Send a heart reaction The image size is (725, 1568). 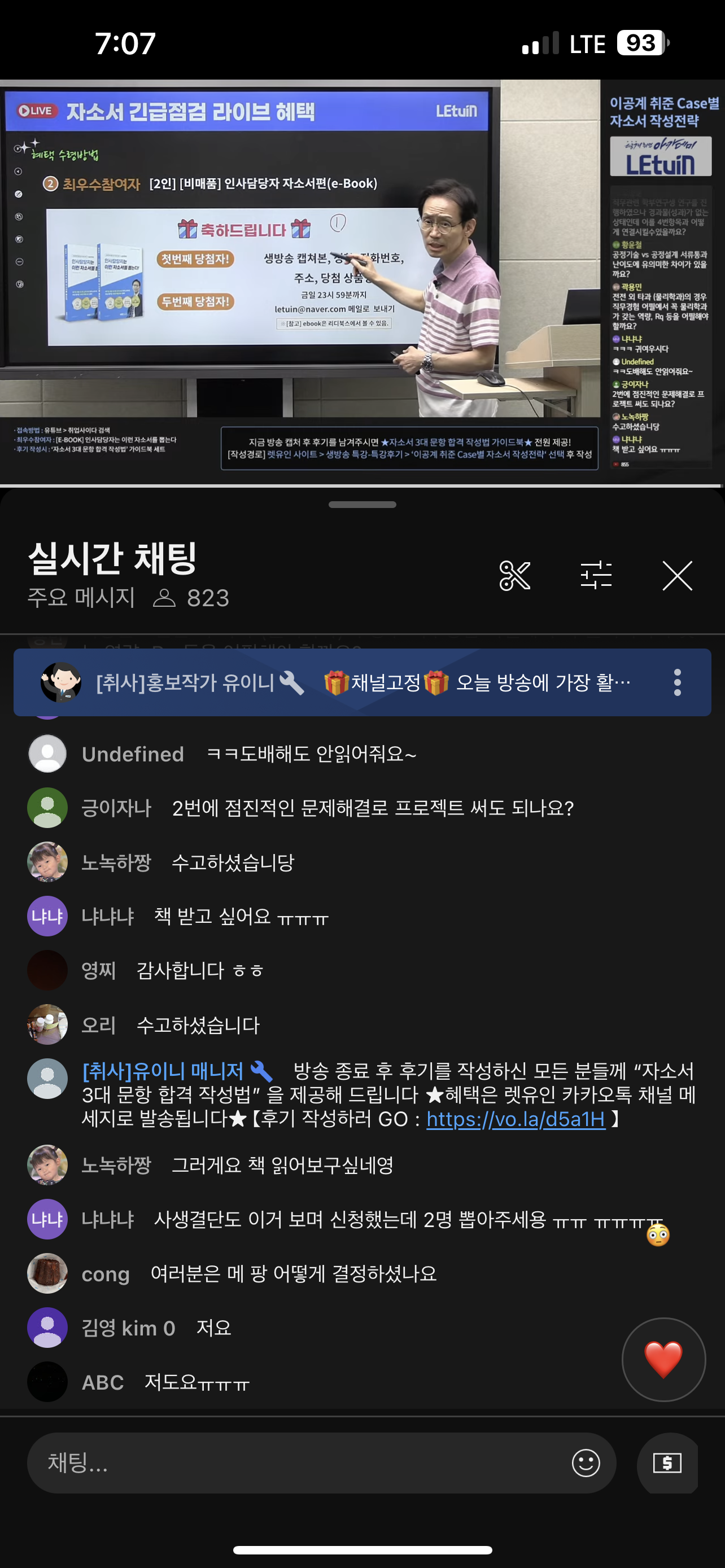(x=663, y=1359)
